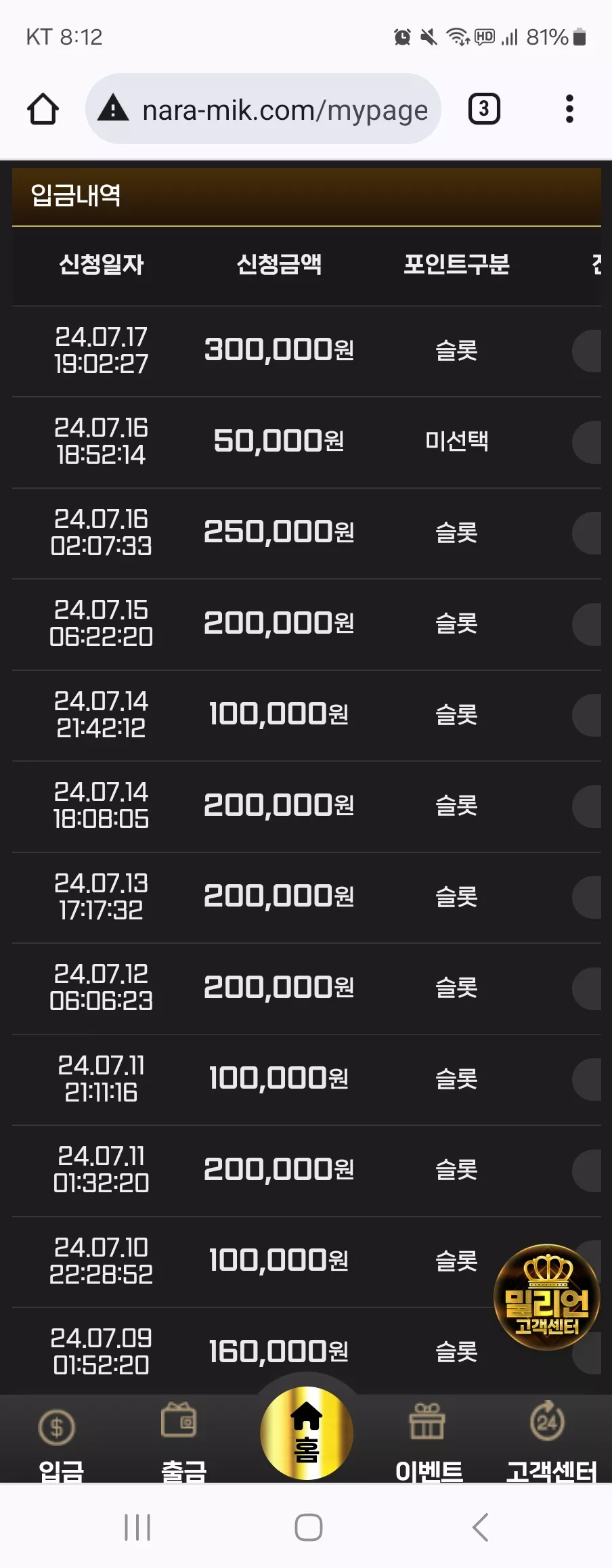Open the floating 밀리언 고객센터 badge
The height and width of the screenshot is (1568, 612).
547,1297
